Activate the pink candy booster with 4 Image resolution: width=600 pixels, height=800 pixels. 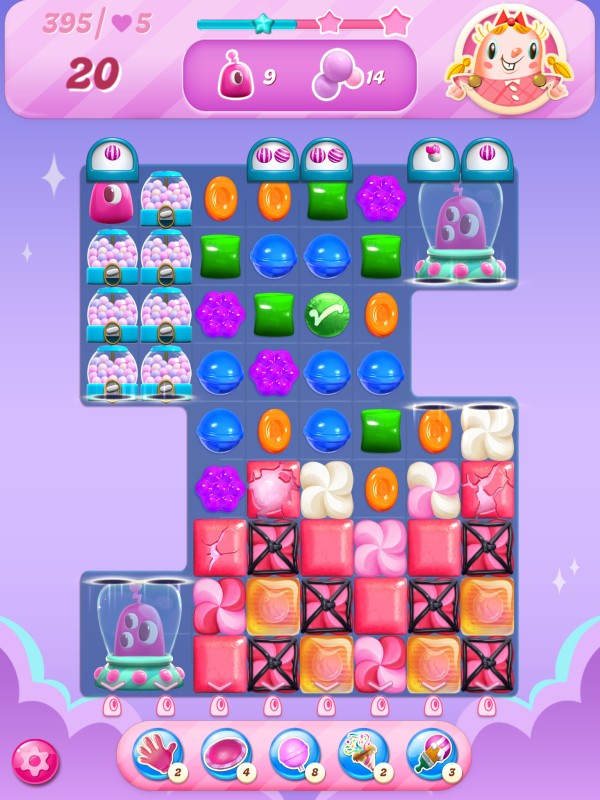coord(225,755)
